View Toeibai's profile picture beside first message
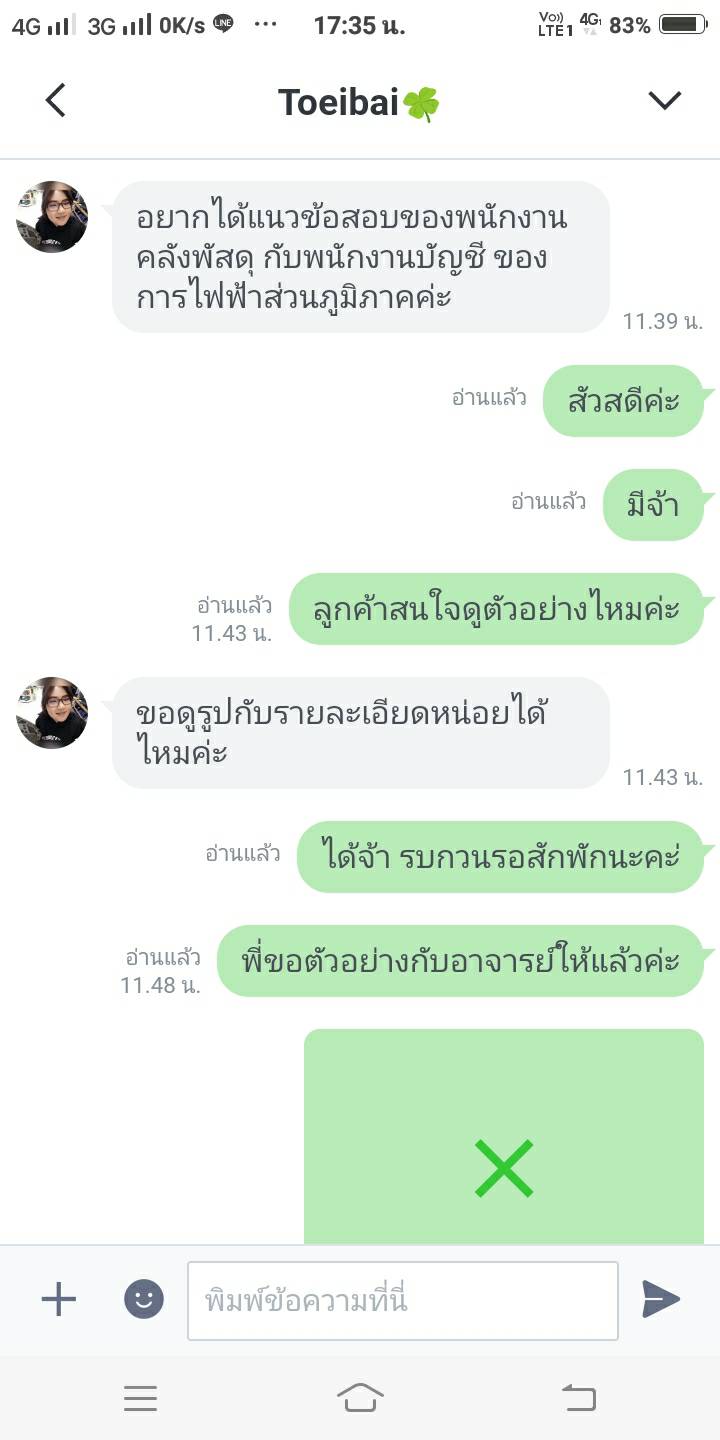This screenshot has width=720, height=1440. (x=52, y=217)
